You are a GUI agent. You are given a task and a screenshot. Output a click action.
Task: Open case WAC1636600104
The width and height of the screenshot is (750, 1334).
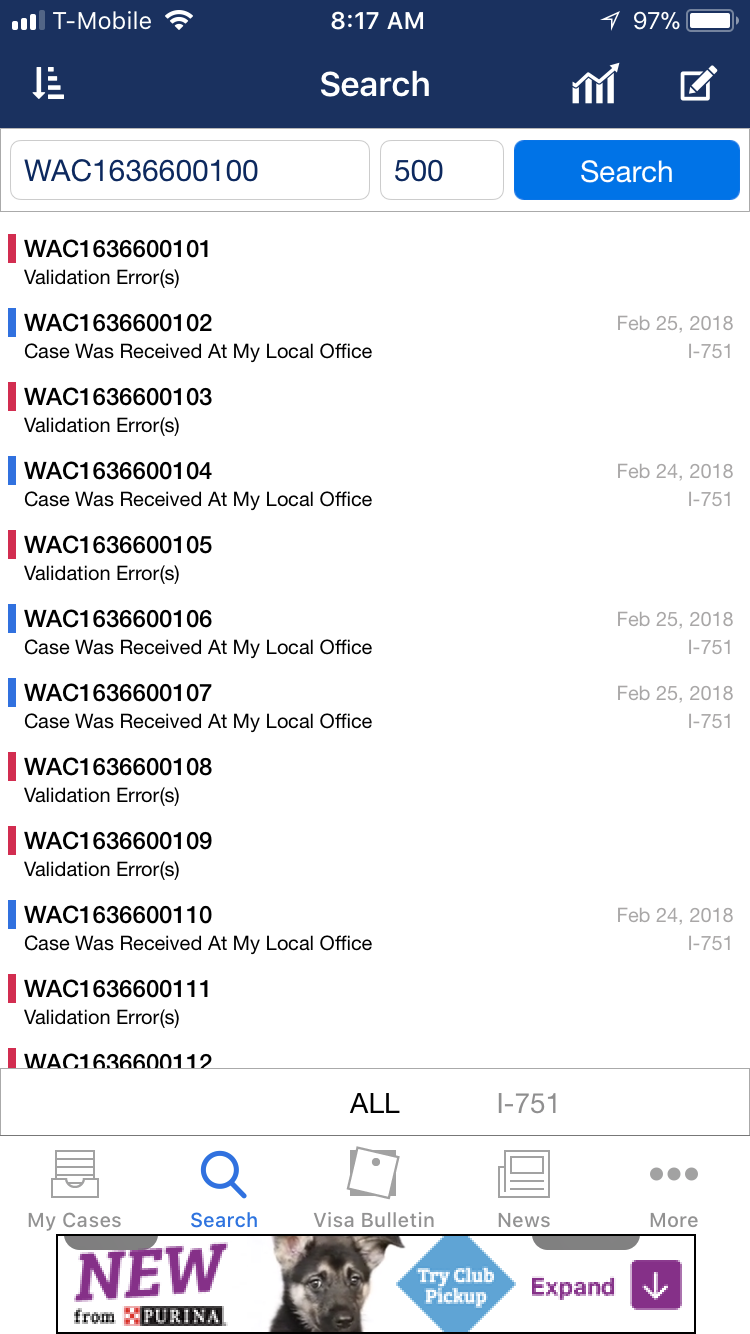coord(375,485)
